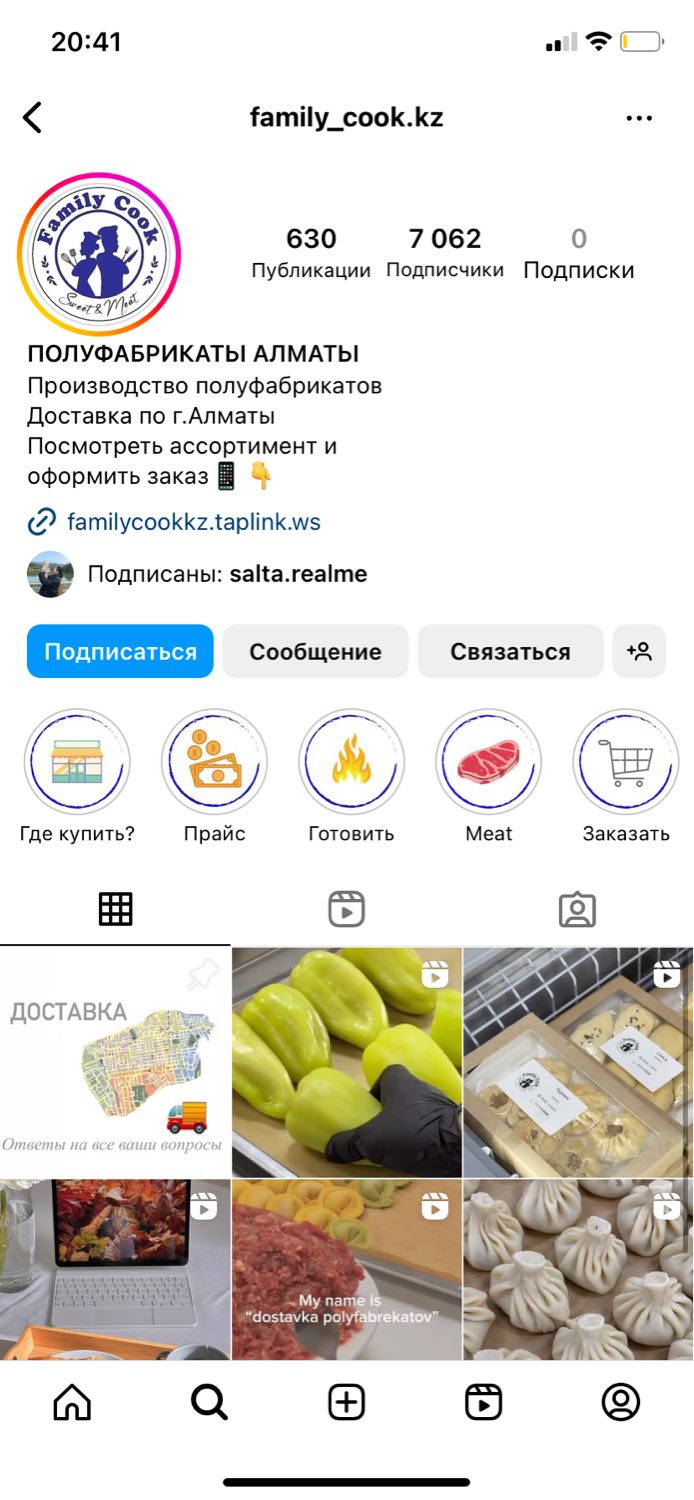Open the Прайс highlight
Viewport: 694px width, 1500px height.
pos(214,762)
